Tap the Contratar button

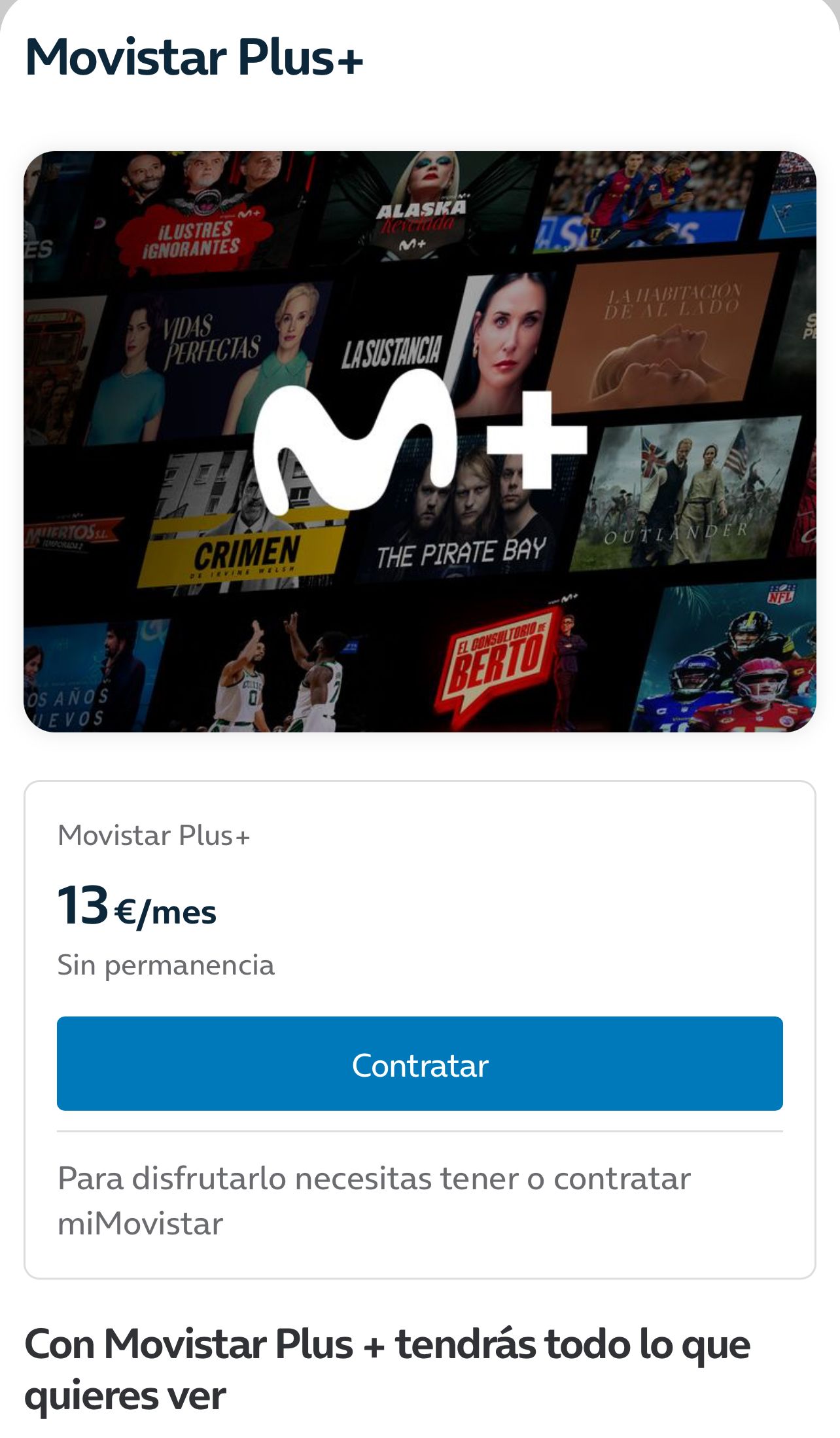[x=419, y=1063]
